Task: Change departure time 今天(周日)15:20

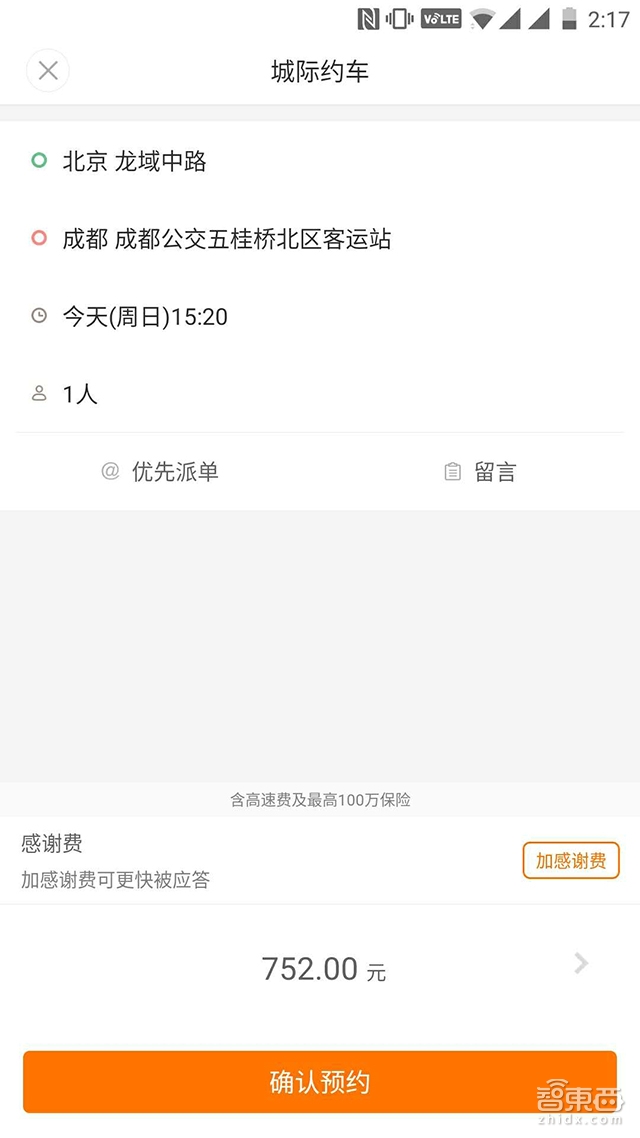Action: (x=145, y=317)
